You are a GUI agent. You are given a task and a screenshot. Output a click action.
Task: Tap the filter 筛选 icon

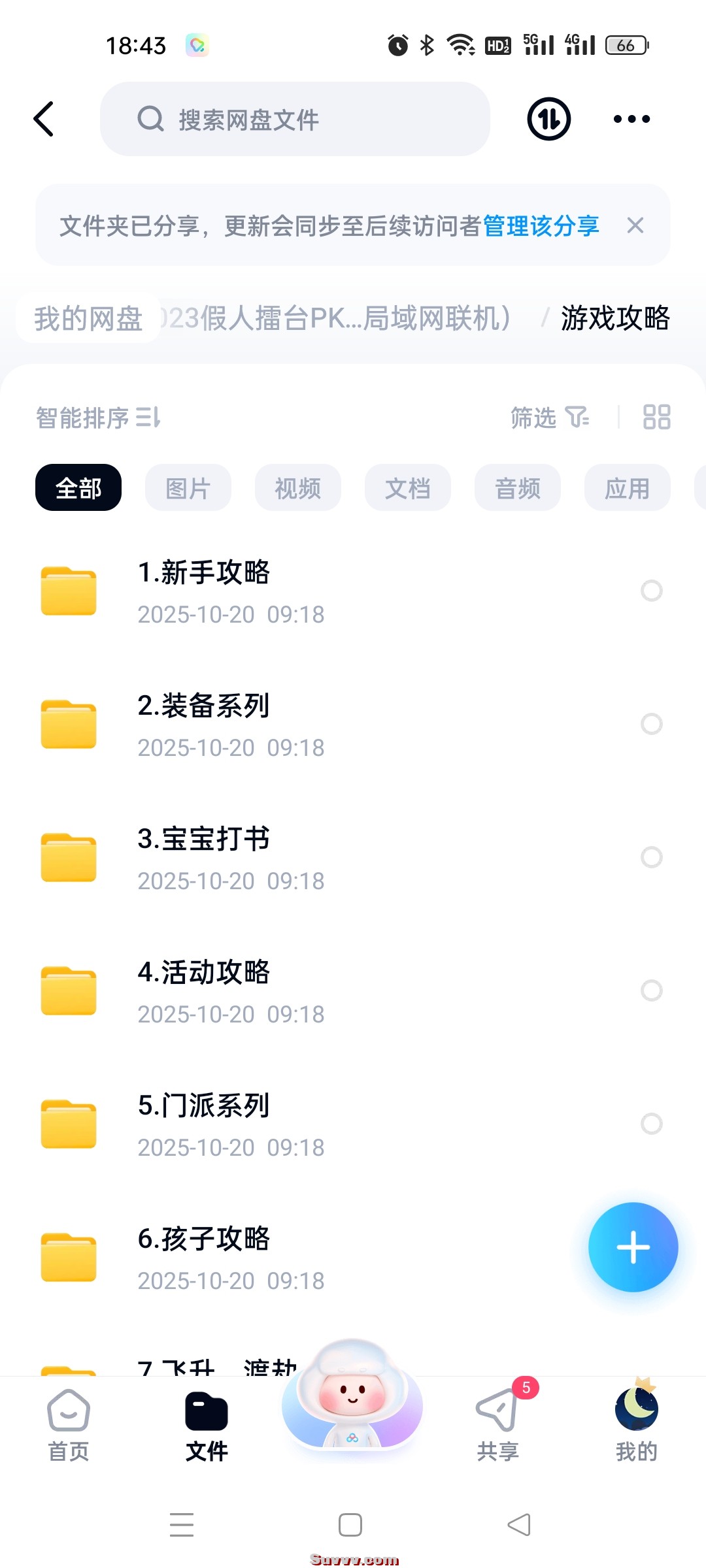(x=551, y=418)
